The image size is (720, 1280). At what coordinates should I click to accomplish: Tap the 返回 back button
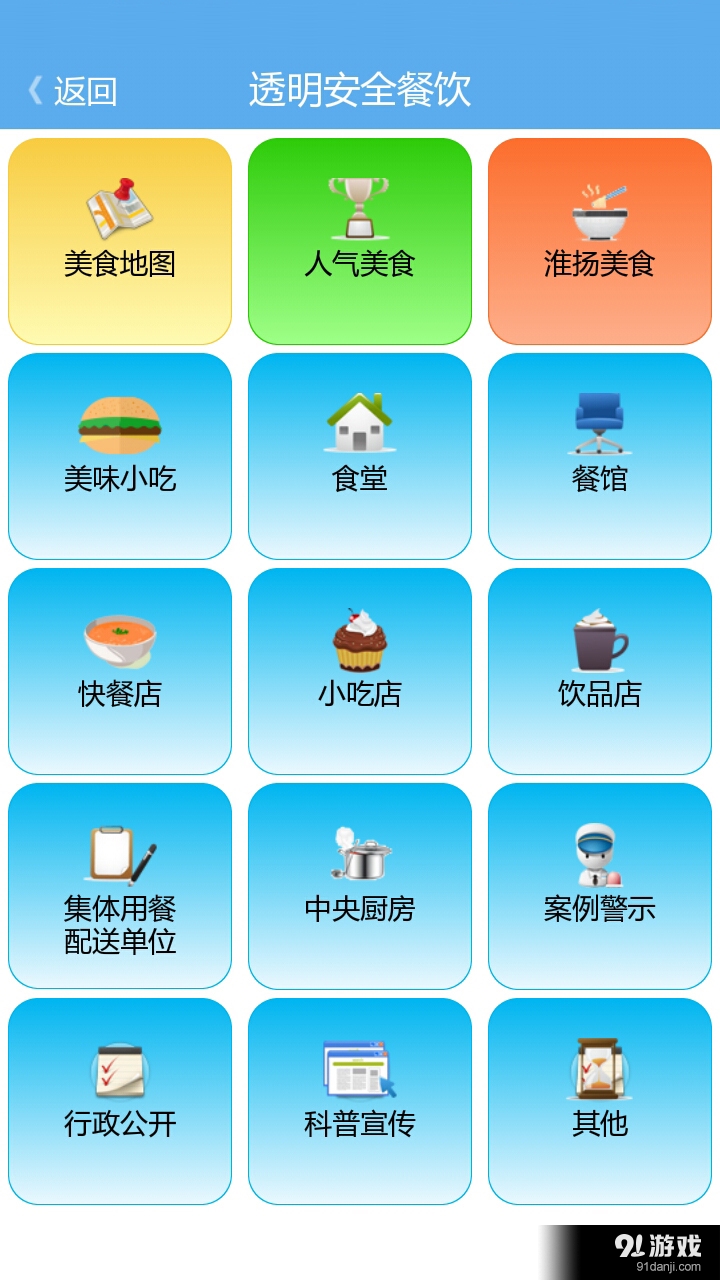pyautogui.click(x=85, y=91)
